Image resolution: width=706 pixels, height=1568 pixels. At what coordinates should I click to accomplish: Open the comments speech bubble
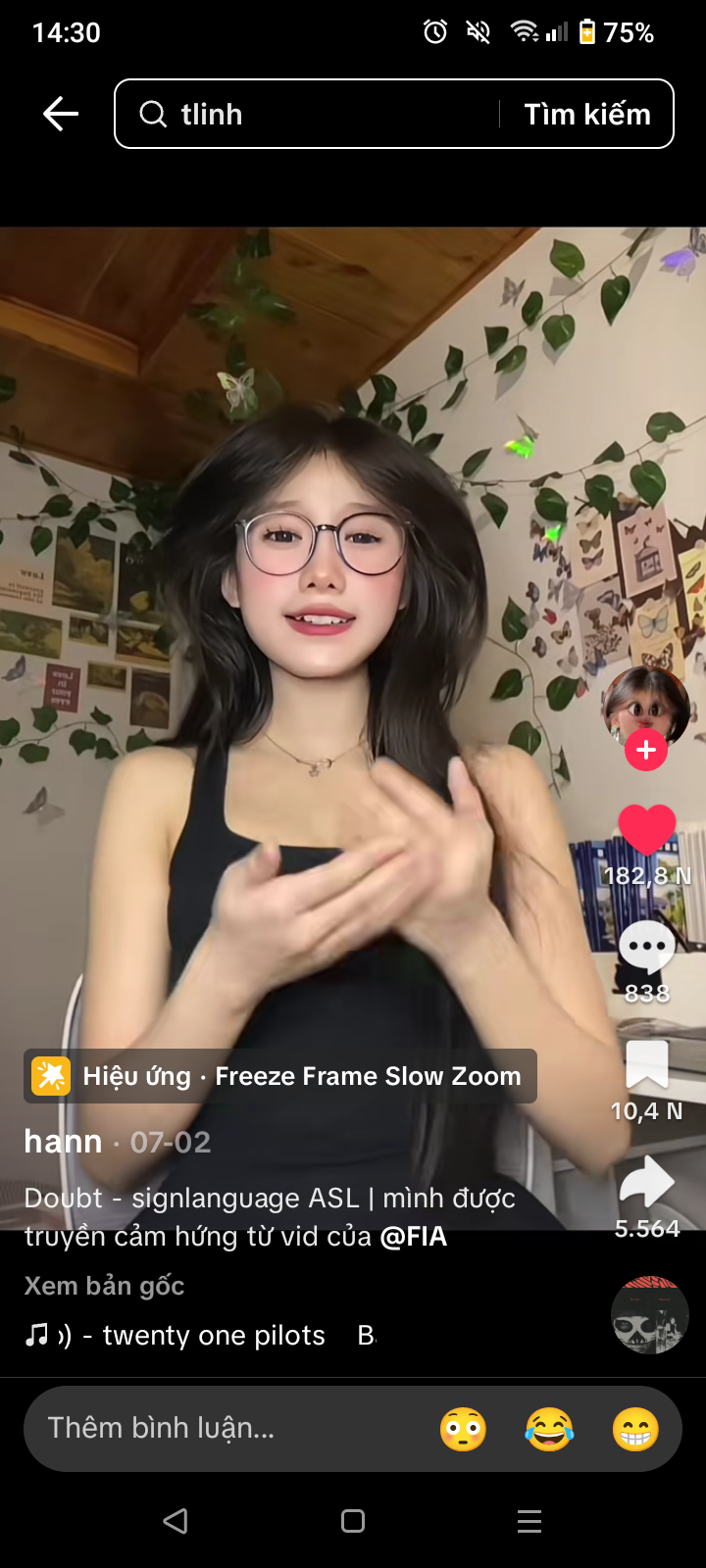pyautogui.click(x=646, y=948)
